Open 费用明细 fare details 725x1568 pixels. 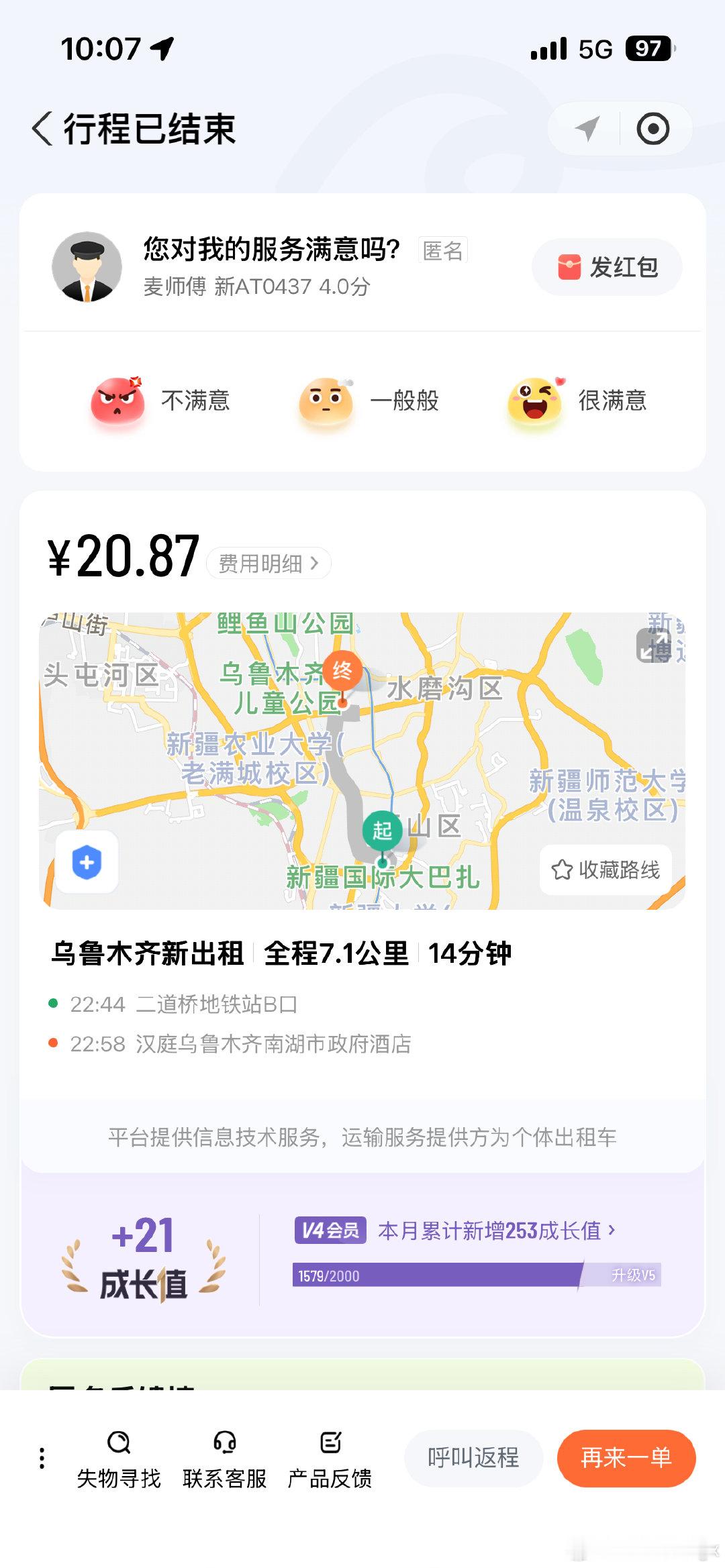(269, 563)
